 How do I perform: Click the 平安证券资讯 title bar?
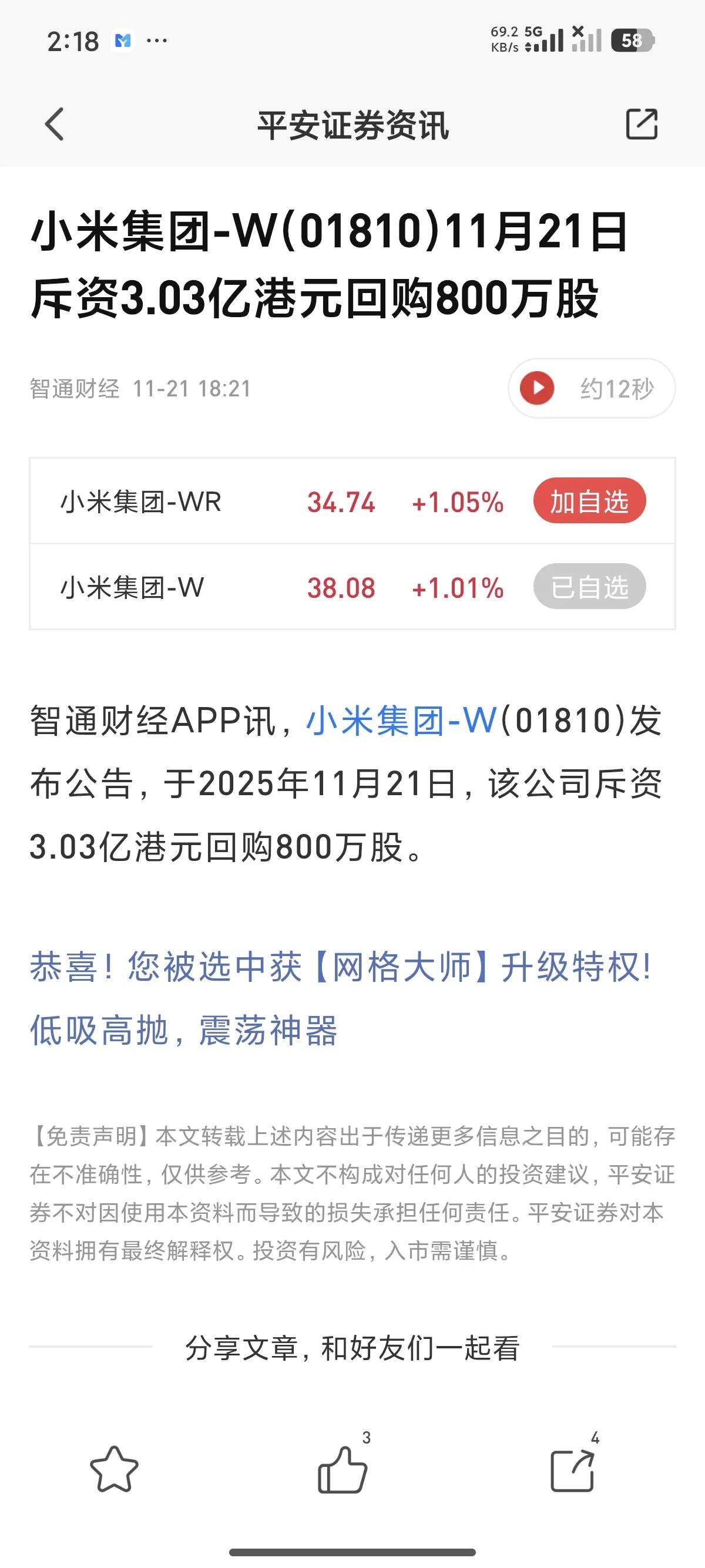[352, 124]
